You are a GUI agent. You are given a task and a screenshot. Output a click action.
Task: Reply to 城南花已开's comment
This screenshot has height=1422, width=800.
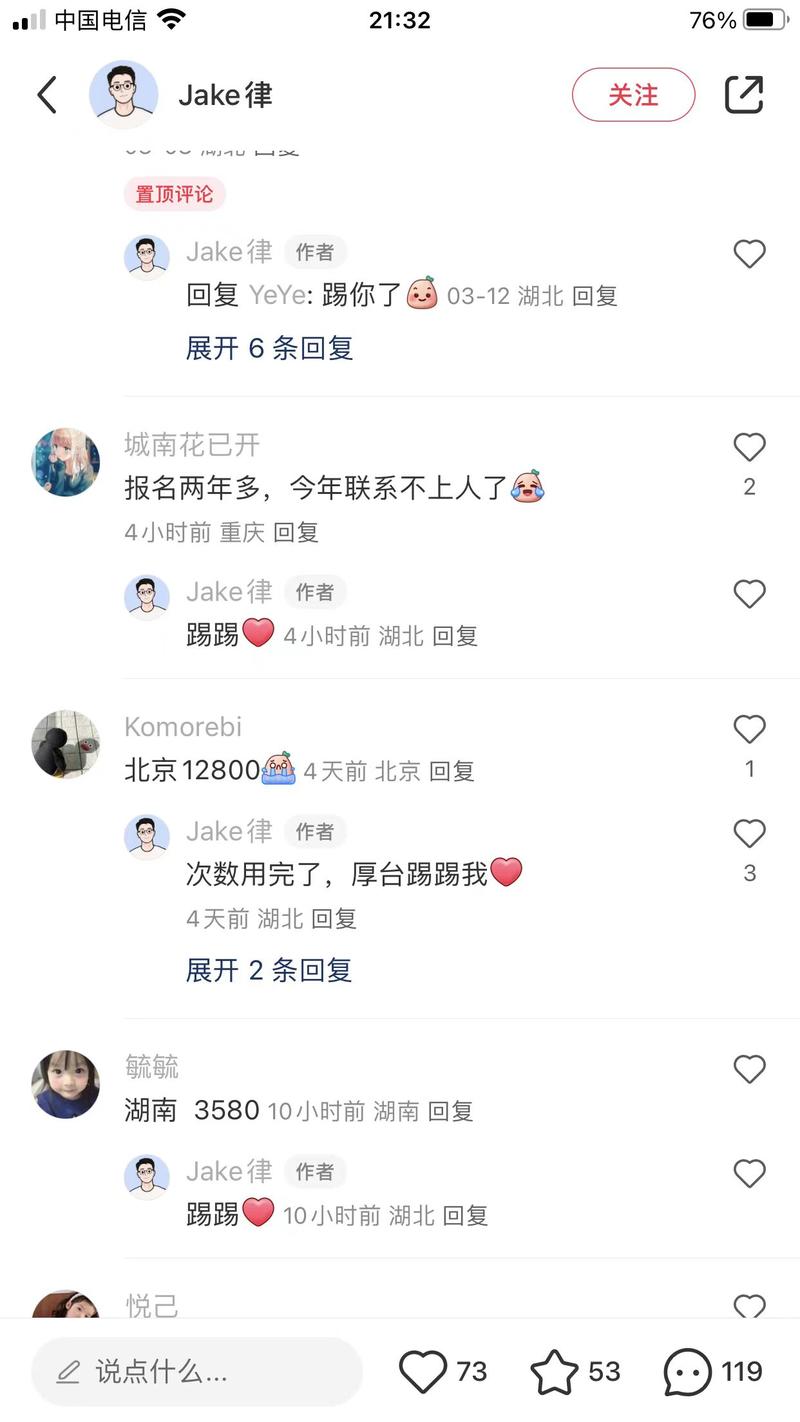click(296, 532)
